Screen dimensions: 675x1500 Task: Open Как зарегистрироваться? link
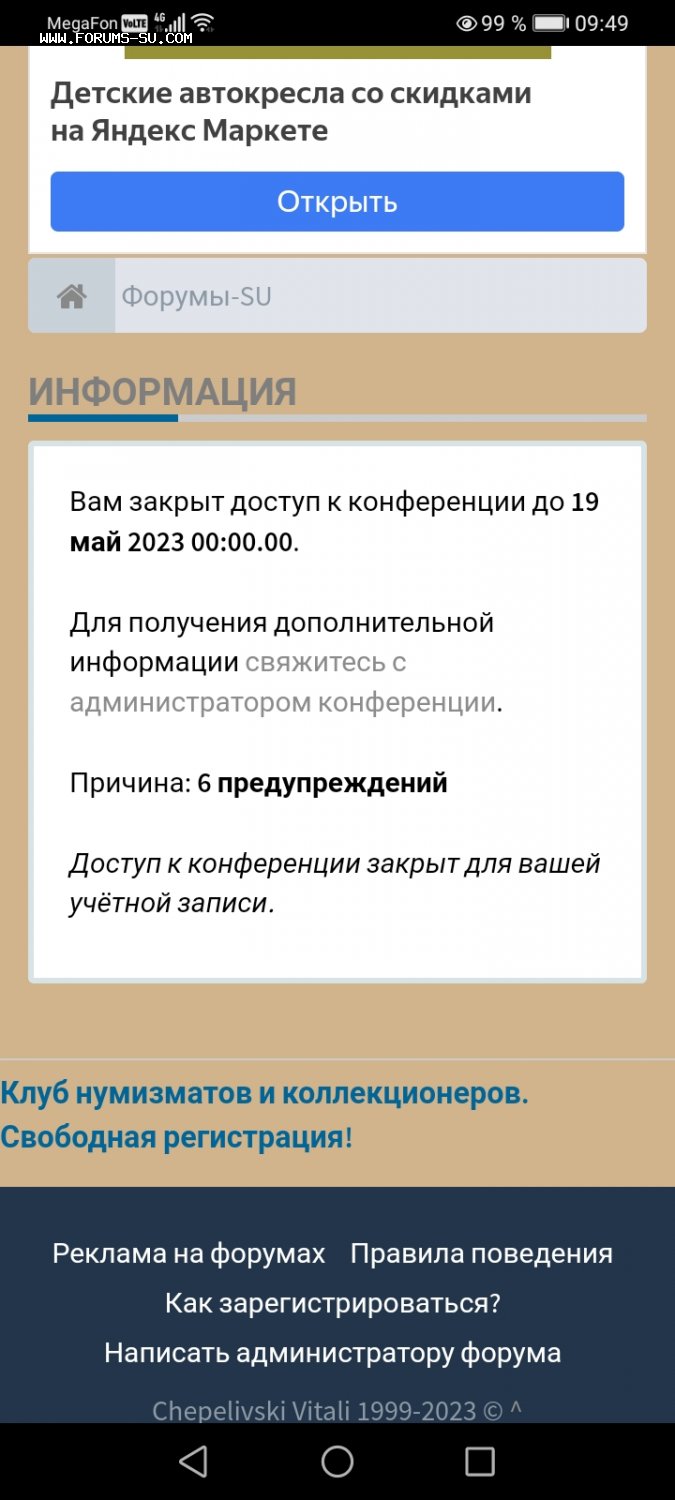tap(332, 1304)
